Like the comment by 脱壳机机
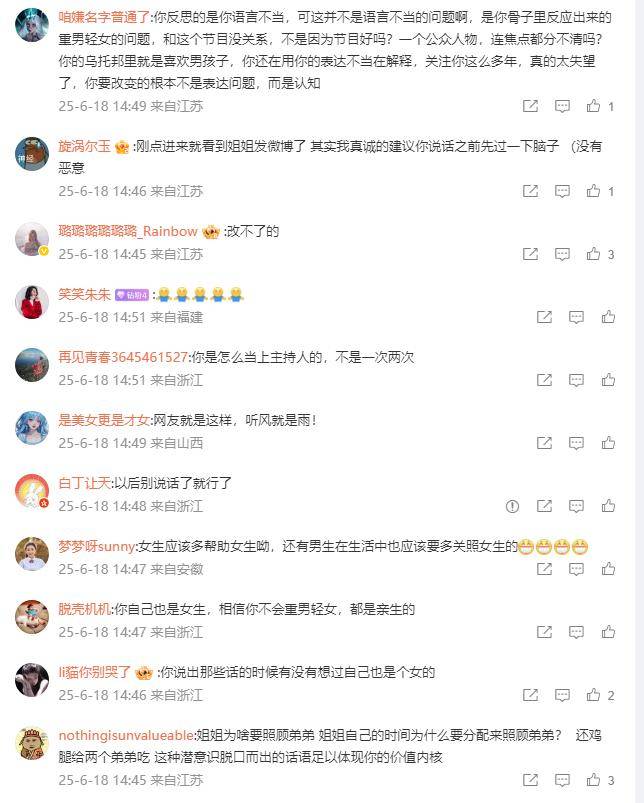This screenshot has width=644, height=803. point(608,632)
